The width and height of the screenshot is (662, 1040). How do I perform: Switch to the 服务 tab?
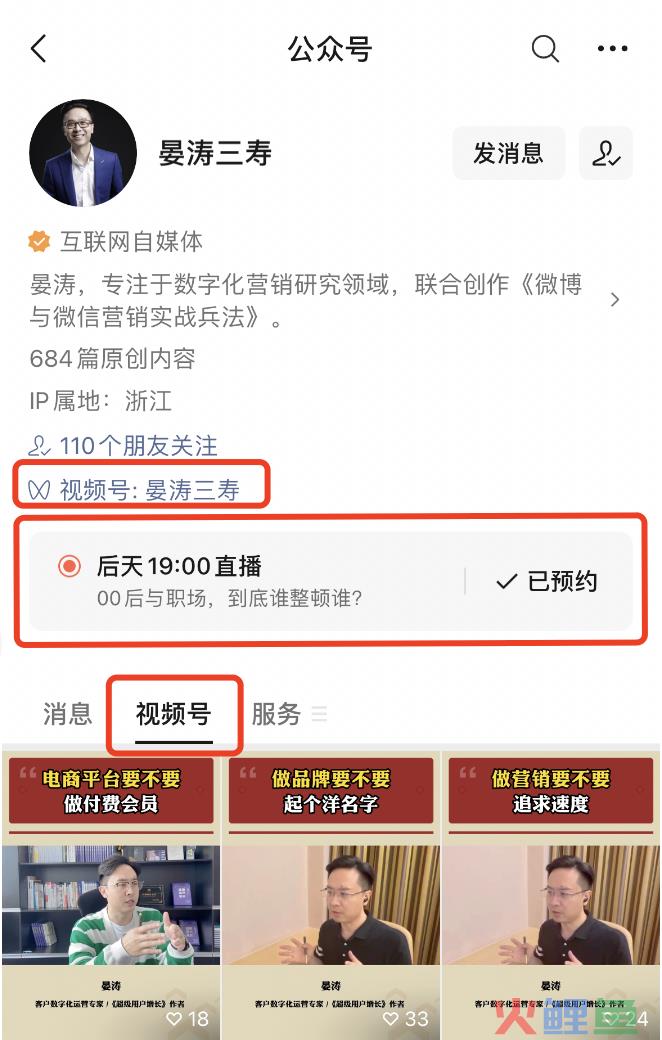(x=277, y=714)
